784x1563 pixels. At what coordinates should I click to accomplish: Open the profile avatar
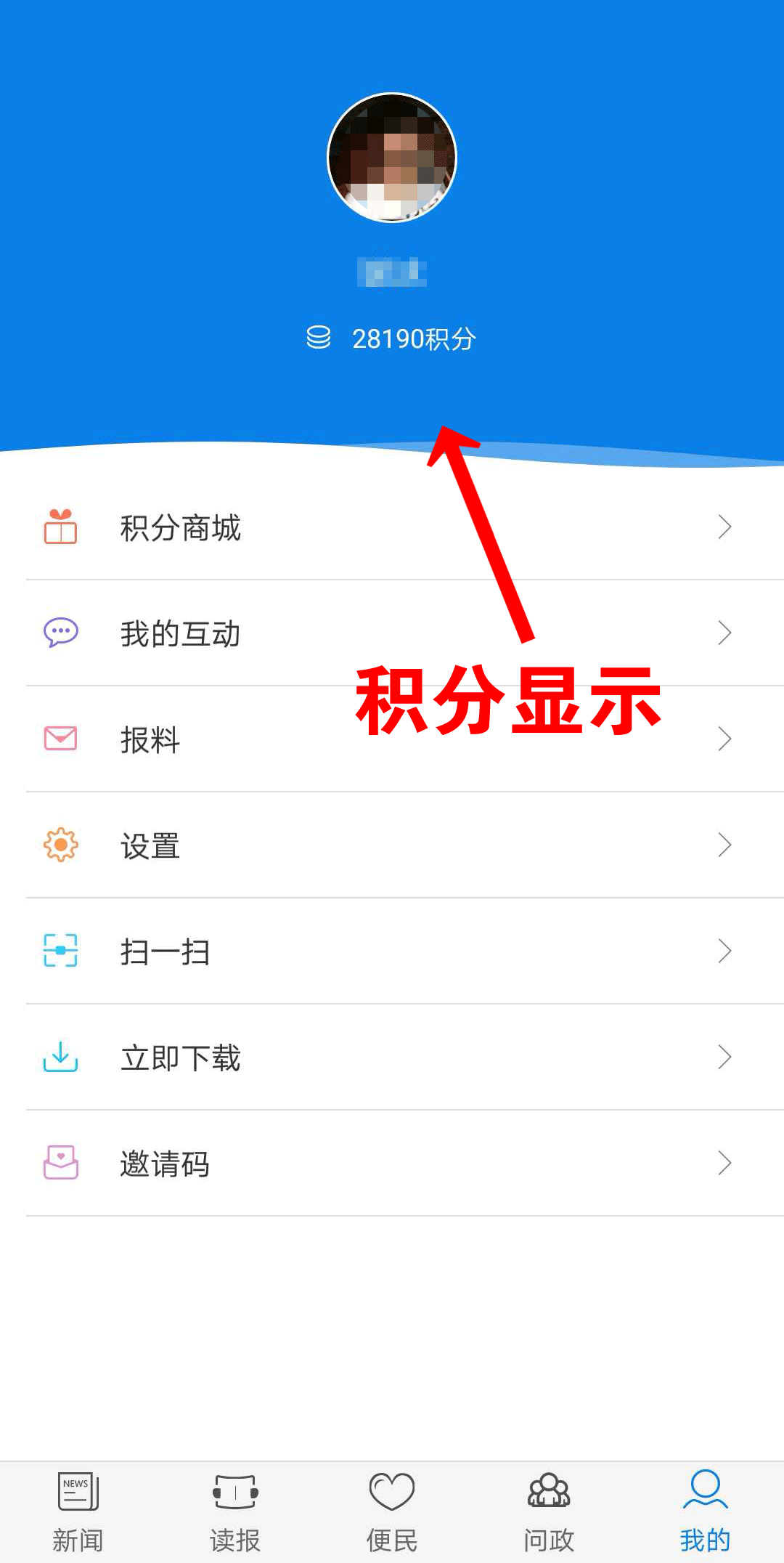coord(392,158)
